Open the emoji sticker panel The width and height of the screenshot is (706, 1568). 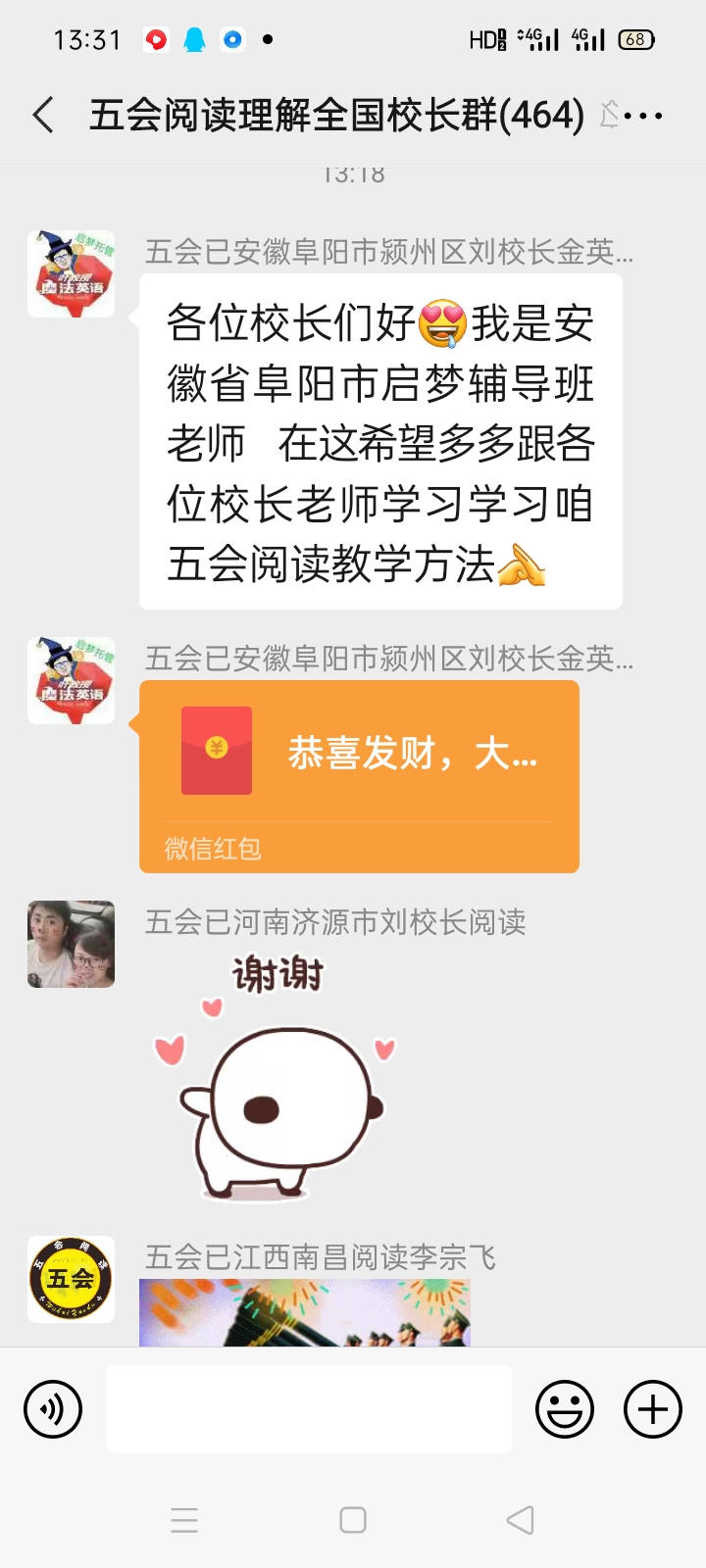[565, 1409]
